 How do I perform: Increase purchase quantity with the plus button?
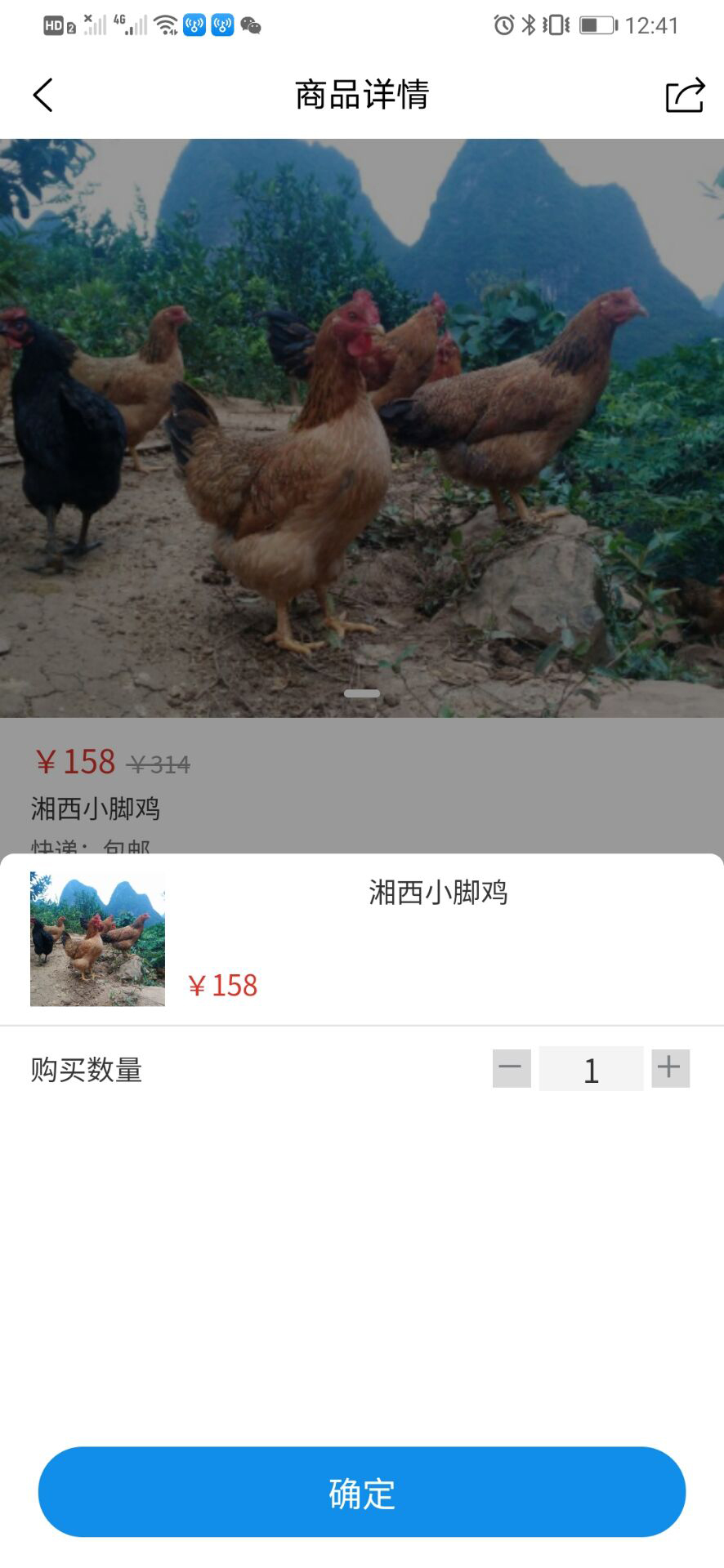point(669,1067)
